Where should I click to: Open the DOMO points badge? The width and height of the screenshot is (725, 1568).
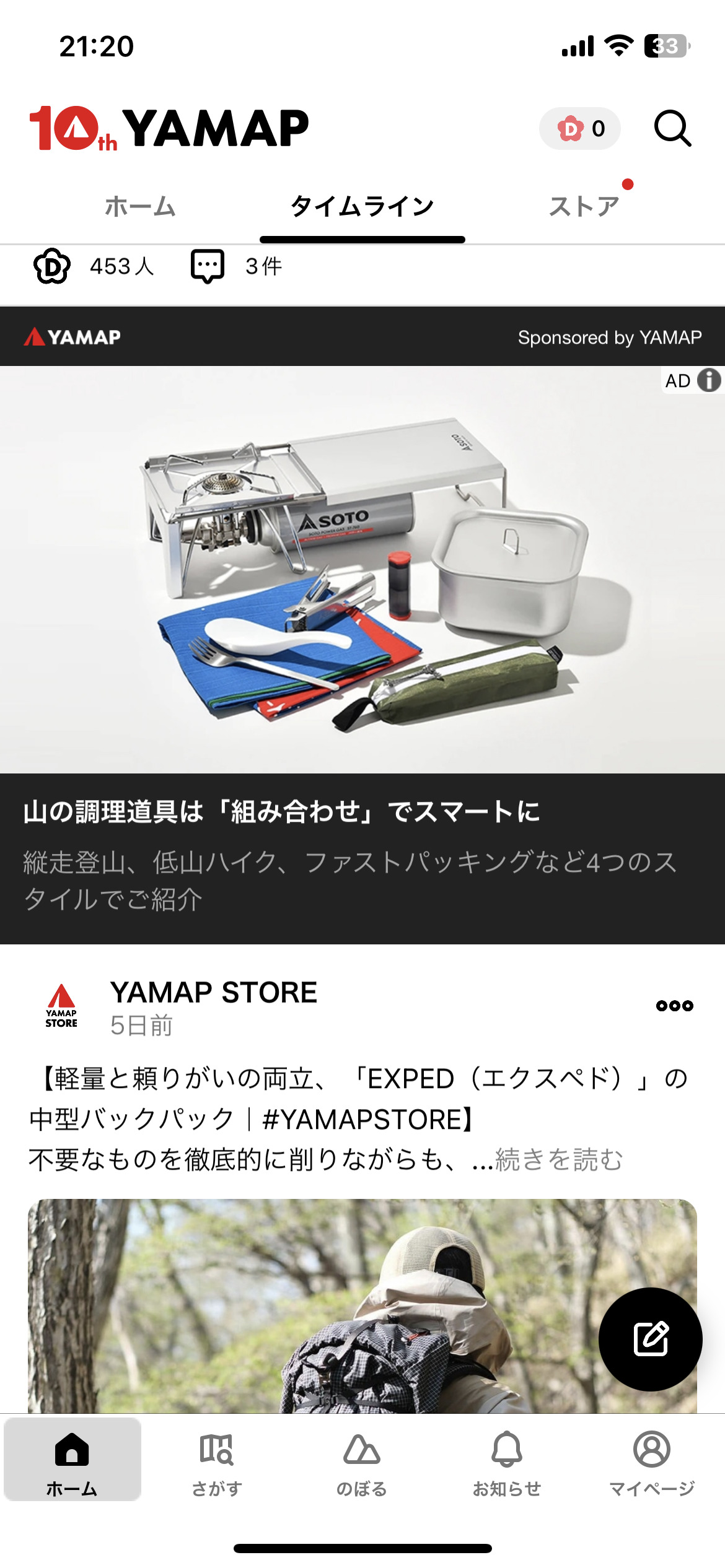[x=580, y=129]
